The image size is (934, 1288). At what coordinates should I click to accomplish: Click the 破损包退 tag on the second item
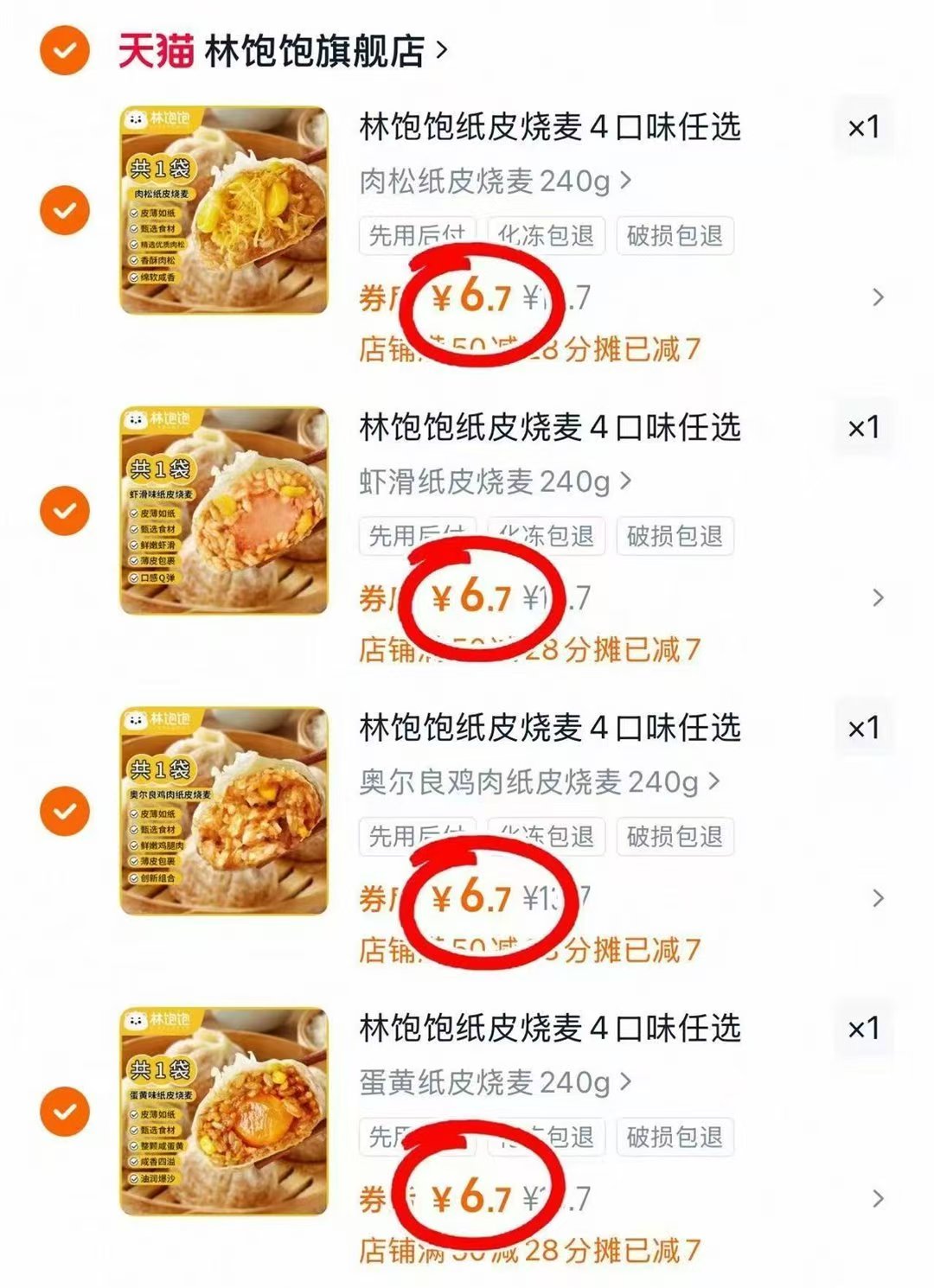pos(676,537)
